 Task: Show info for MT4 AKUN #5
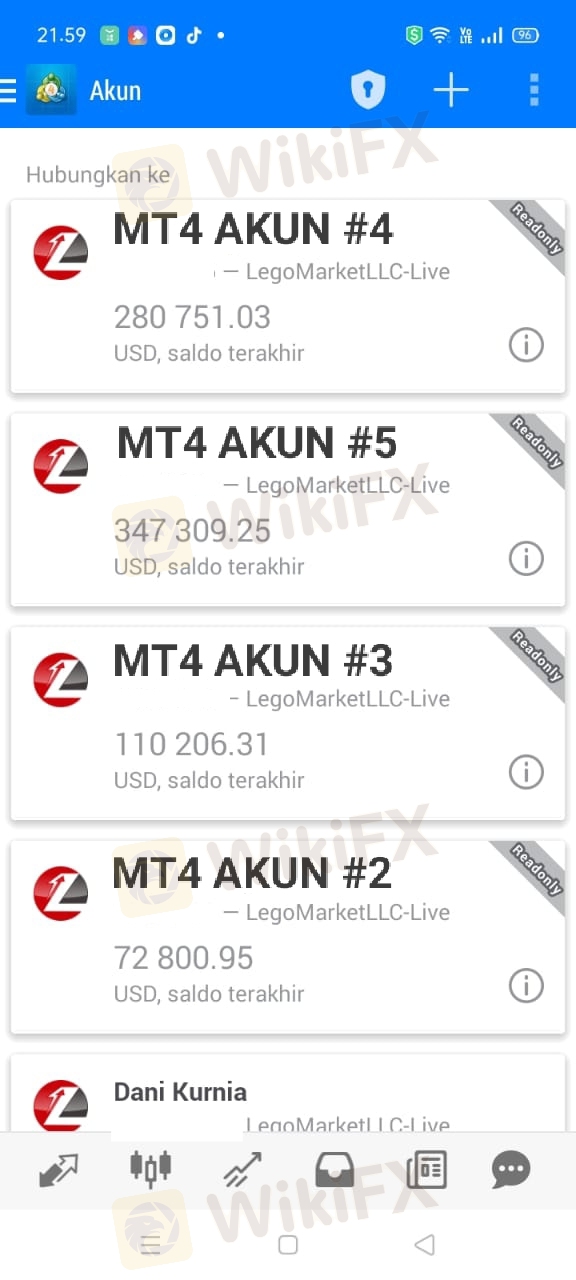point(526,558)
